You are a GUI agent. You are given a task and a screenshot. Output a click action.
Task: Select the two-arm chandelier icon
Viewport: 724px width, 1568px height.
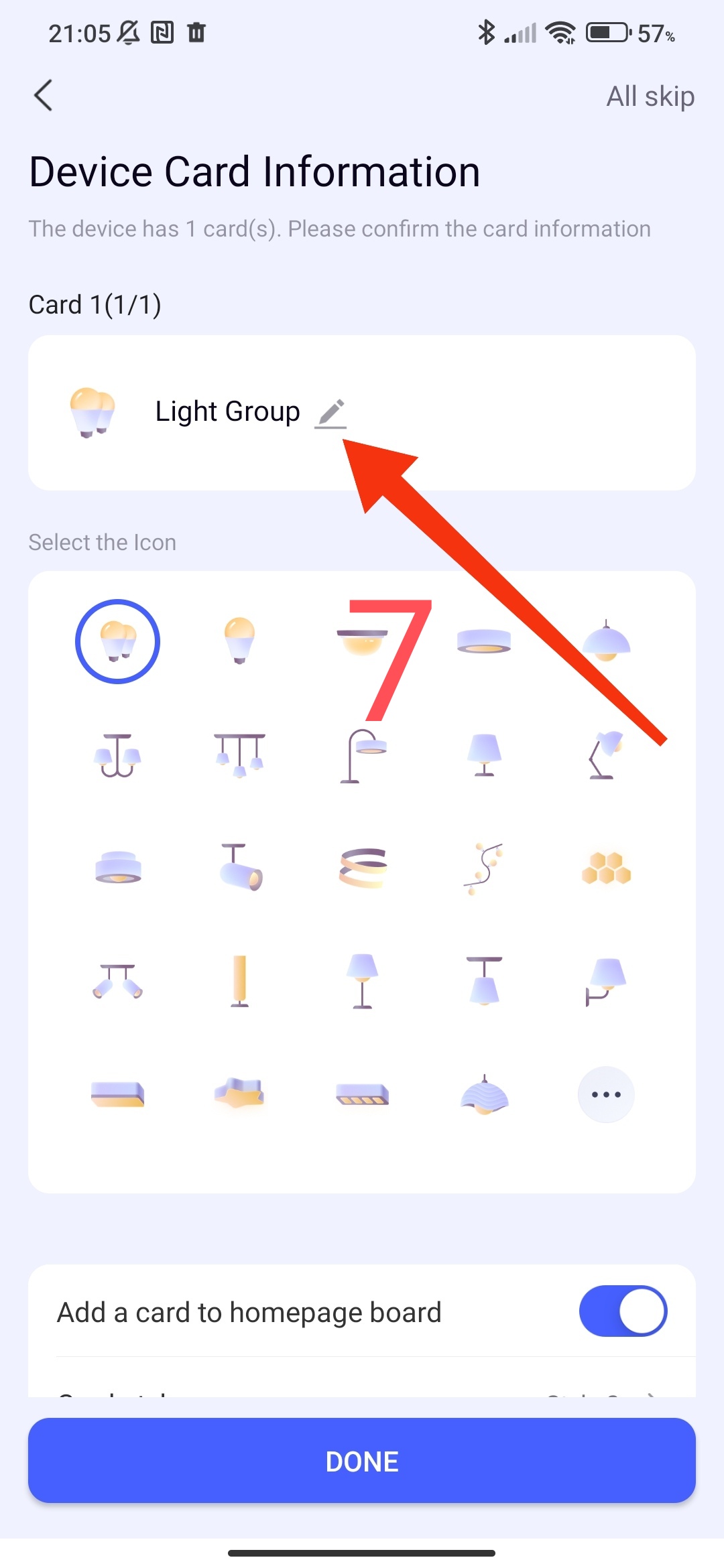point(117,755)
